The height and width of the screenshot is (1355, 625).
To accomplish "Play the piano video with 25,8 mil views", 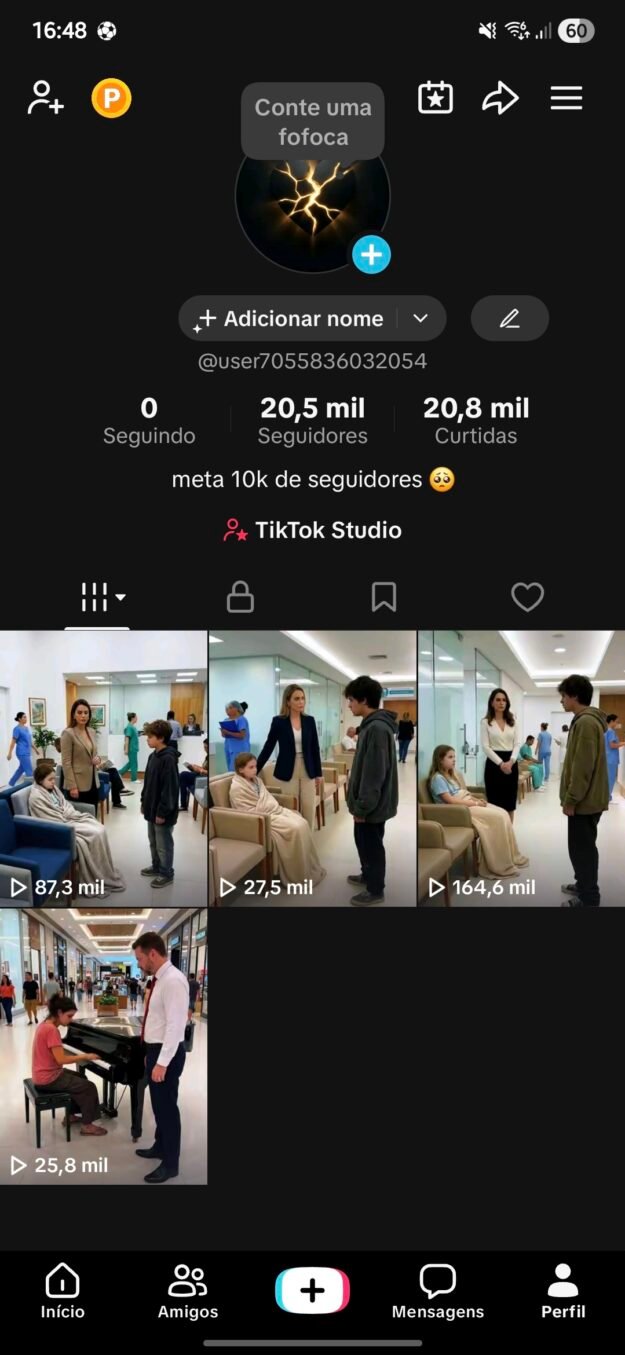I will (x=103, y=1046).
